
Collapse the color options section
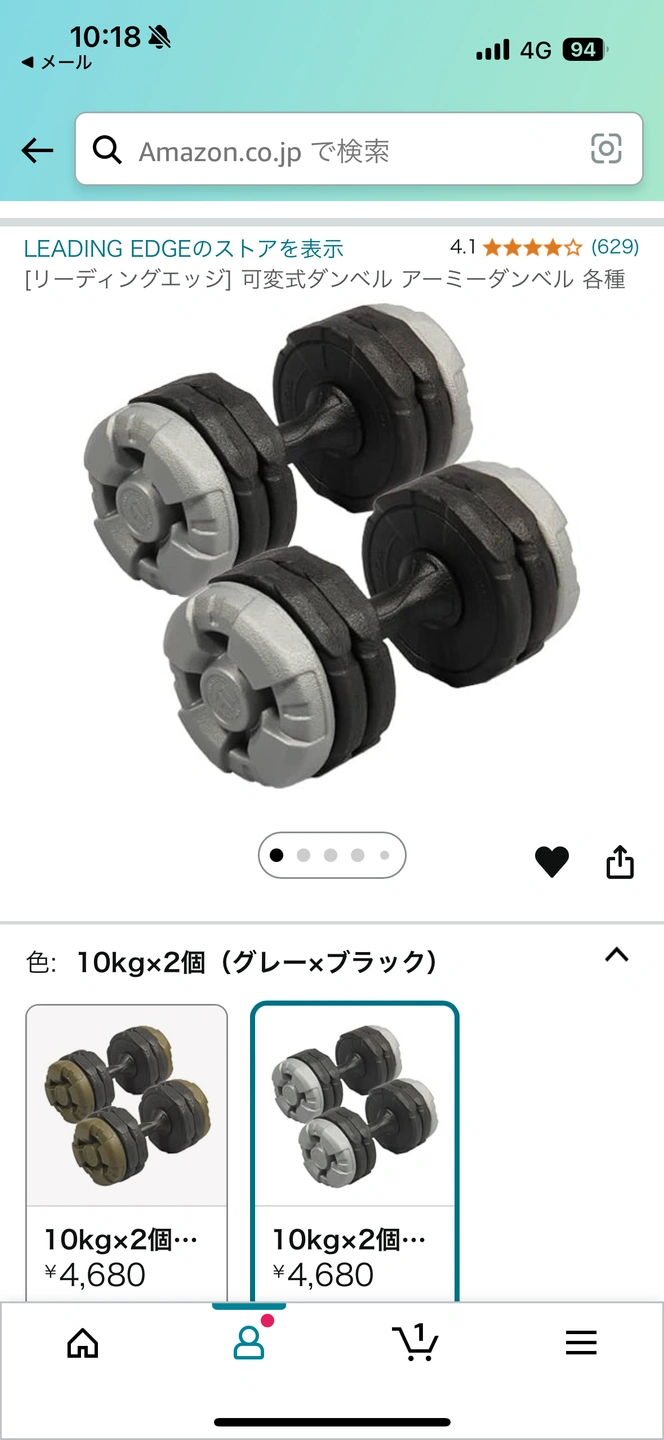click(617, 955)
